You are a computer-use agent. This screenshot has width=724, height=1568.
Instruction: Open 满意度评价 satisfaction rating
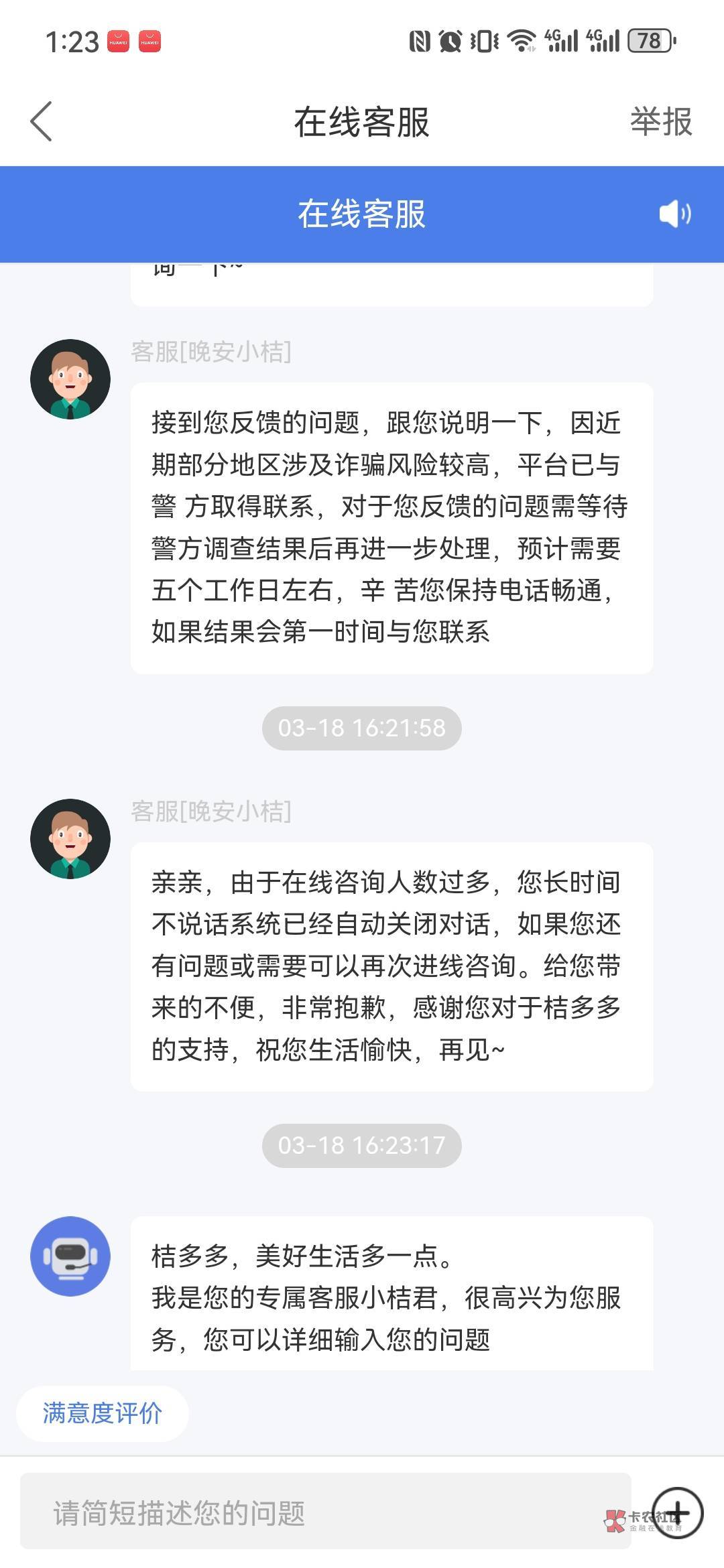tap(103, 1413)
